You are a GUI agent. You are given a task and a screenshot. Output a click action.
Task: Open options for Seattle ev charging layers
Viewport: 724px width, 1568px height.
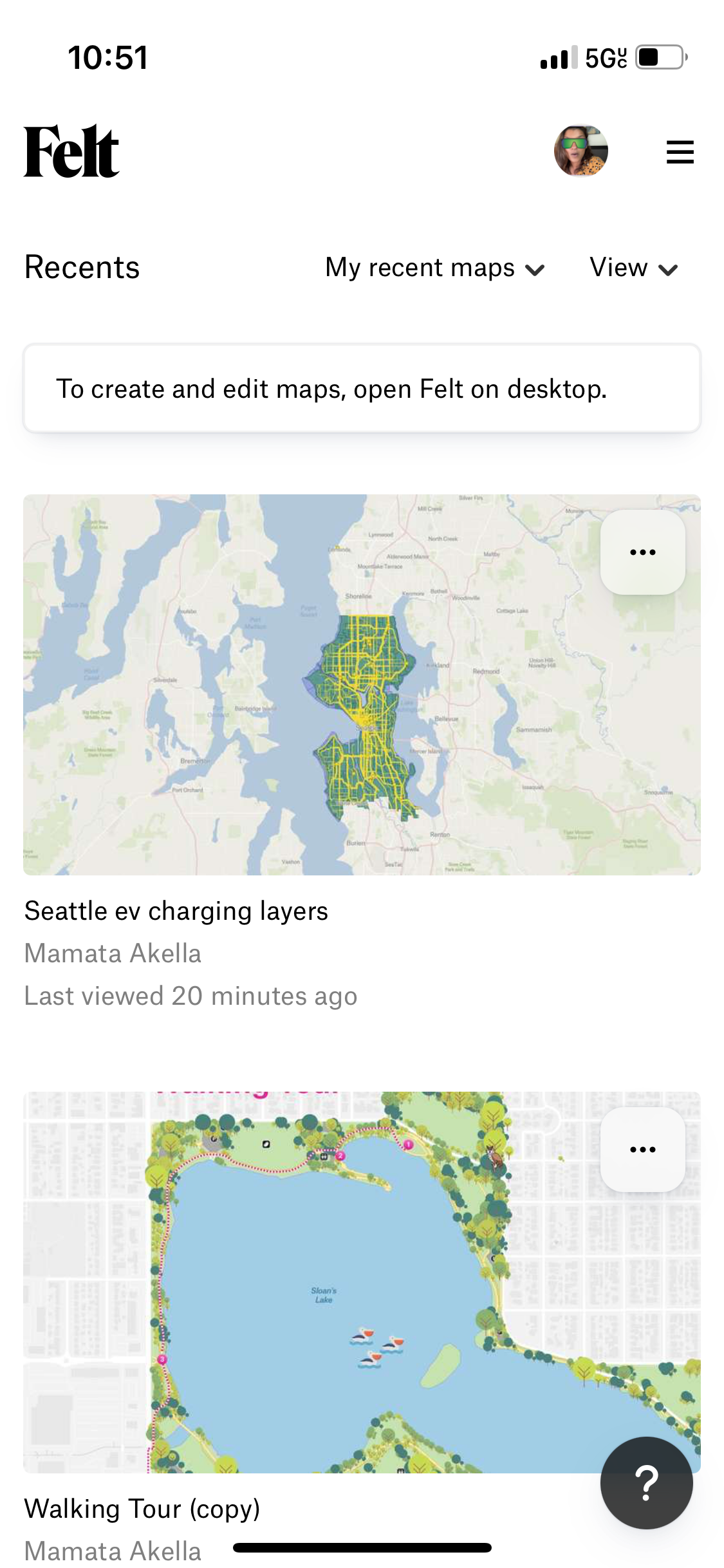tap(642, 552)
